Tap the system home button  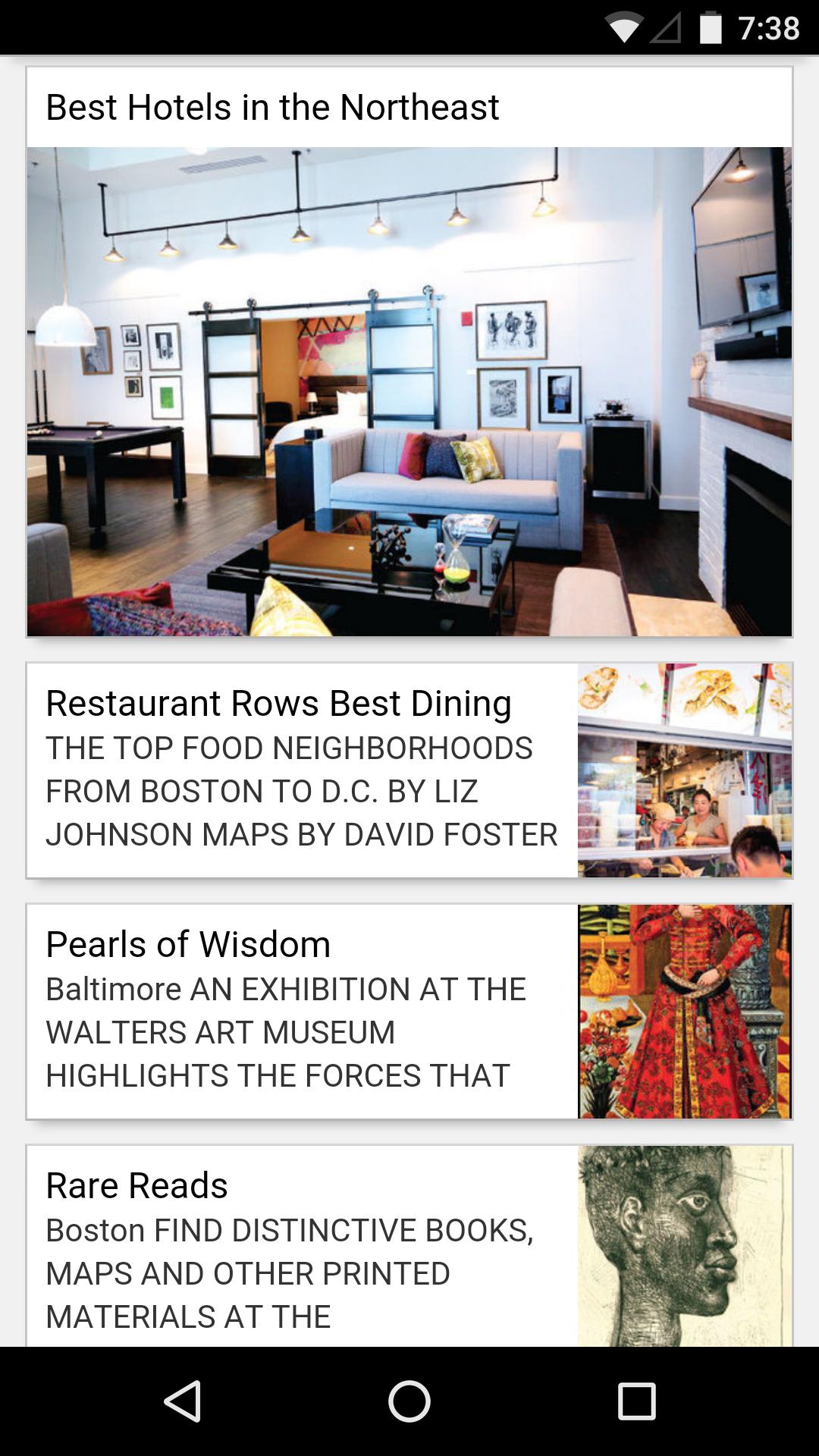point(409,1401)
